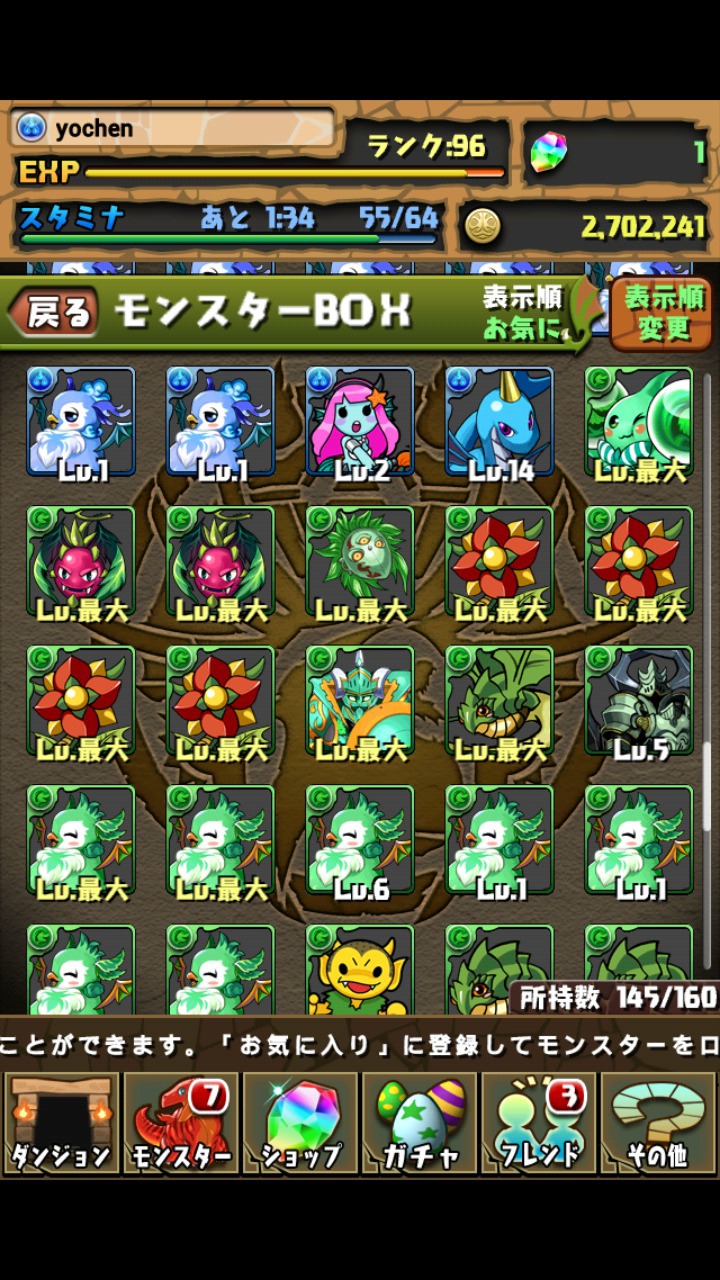The height and width of the screenshot is (1280, 720).
Task: Open the 表示順変更 sort order button
Action: tap(662, 313)
